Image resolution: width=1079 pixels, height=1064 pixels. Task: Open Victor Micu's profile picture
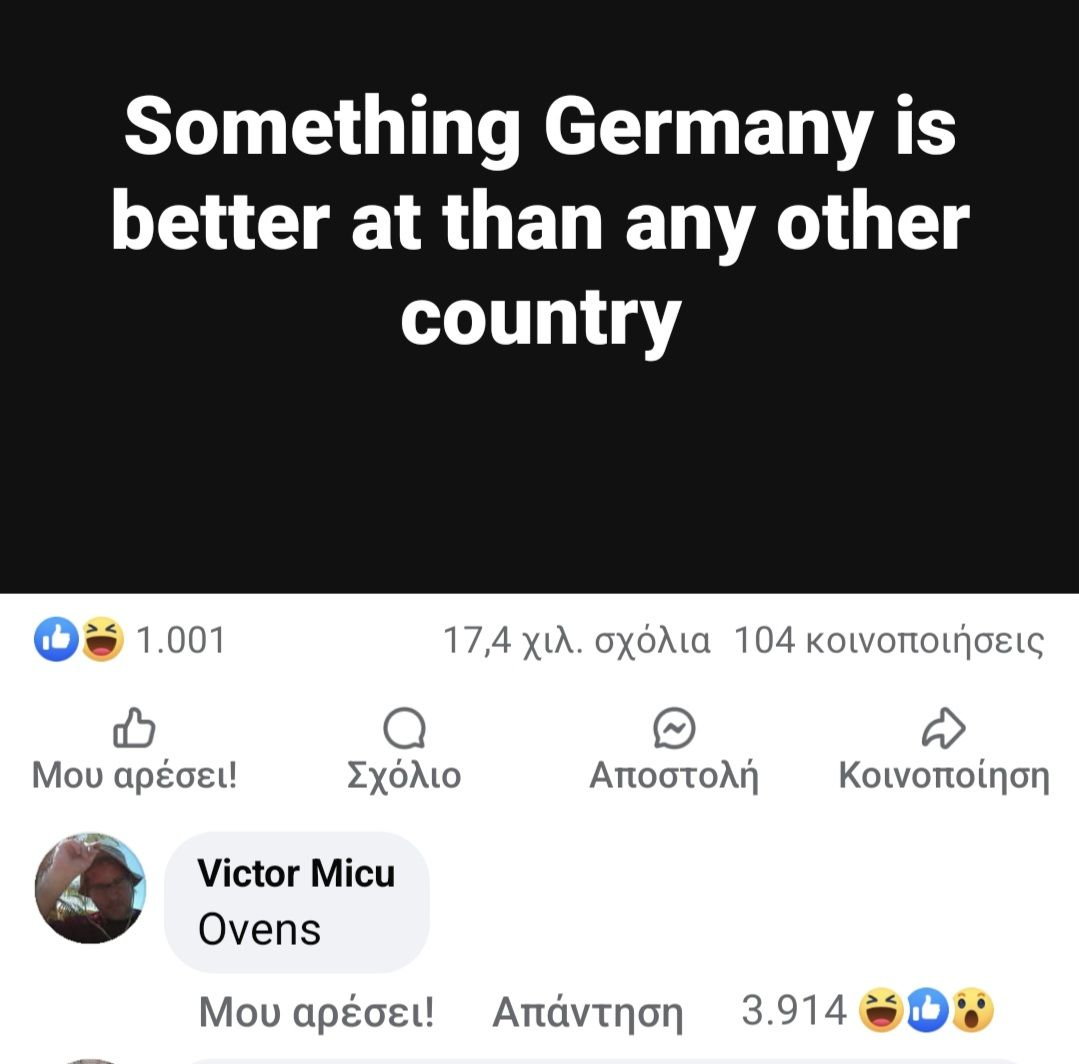[x=90, y=888]
